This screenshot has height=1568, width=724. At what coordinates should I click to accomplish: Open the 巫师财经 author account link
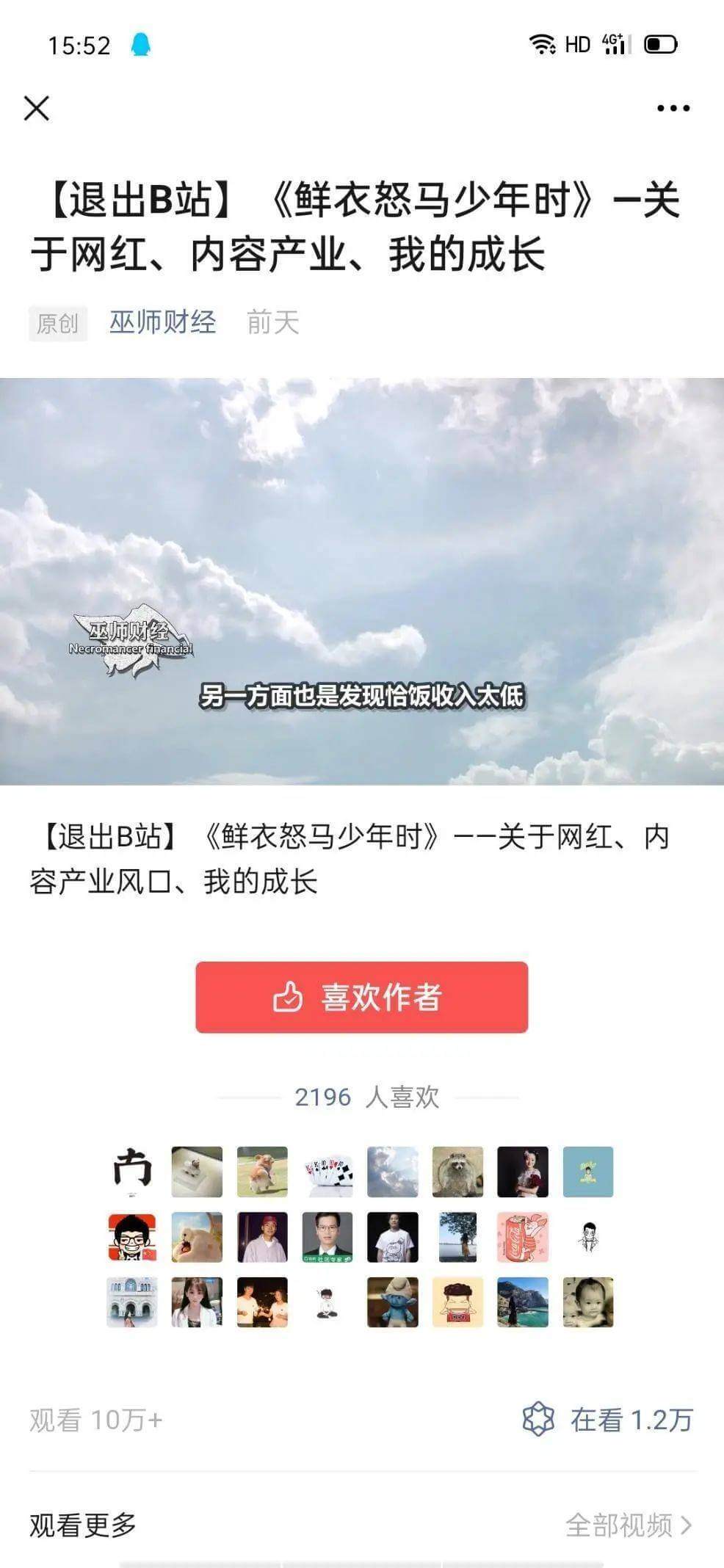tap(163, 322)
